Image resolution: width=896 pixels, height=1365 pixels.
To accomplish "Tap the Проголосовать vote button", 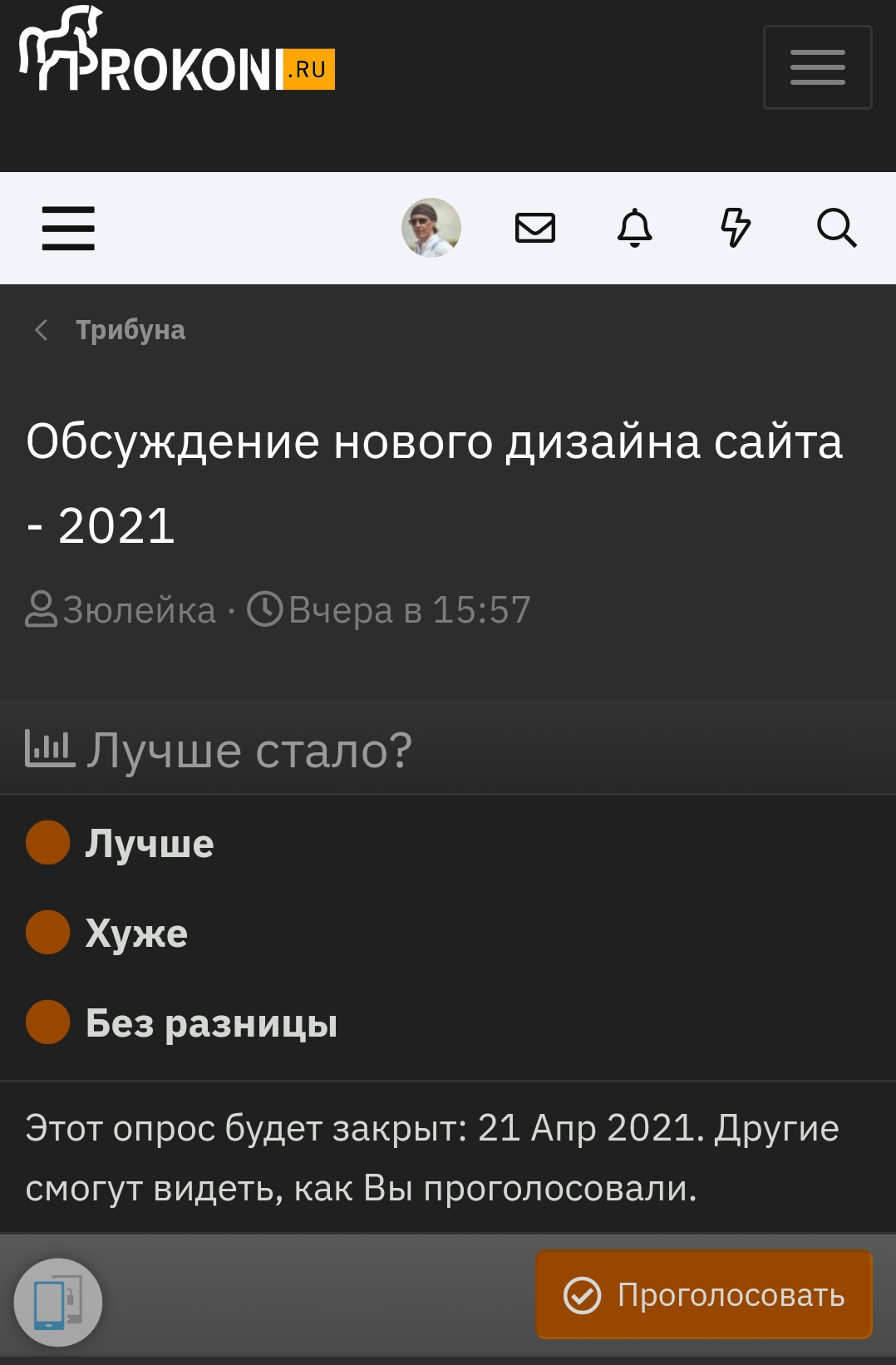I will (x=704, y=1294).
